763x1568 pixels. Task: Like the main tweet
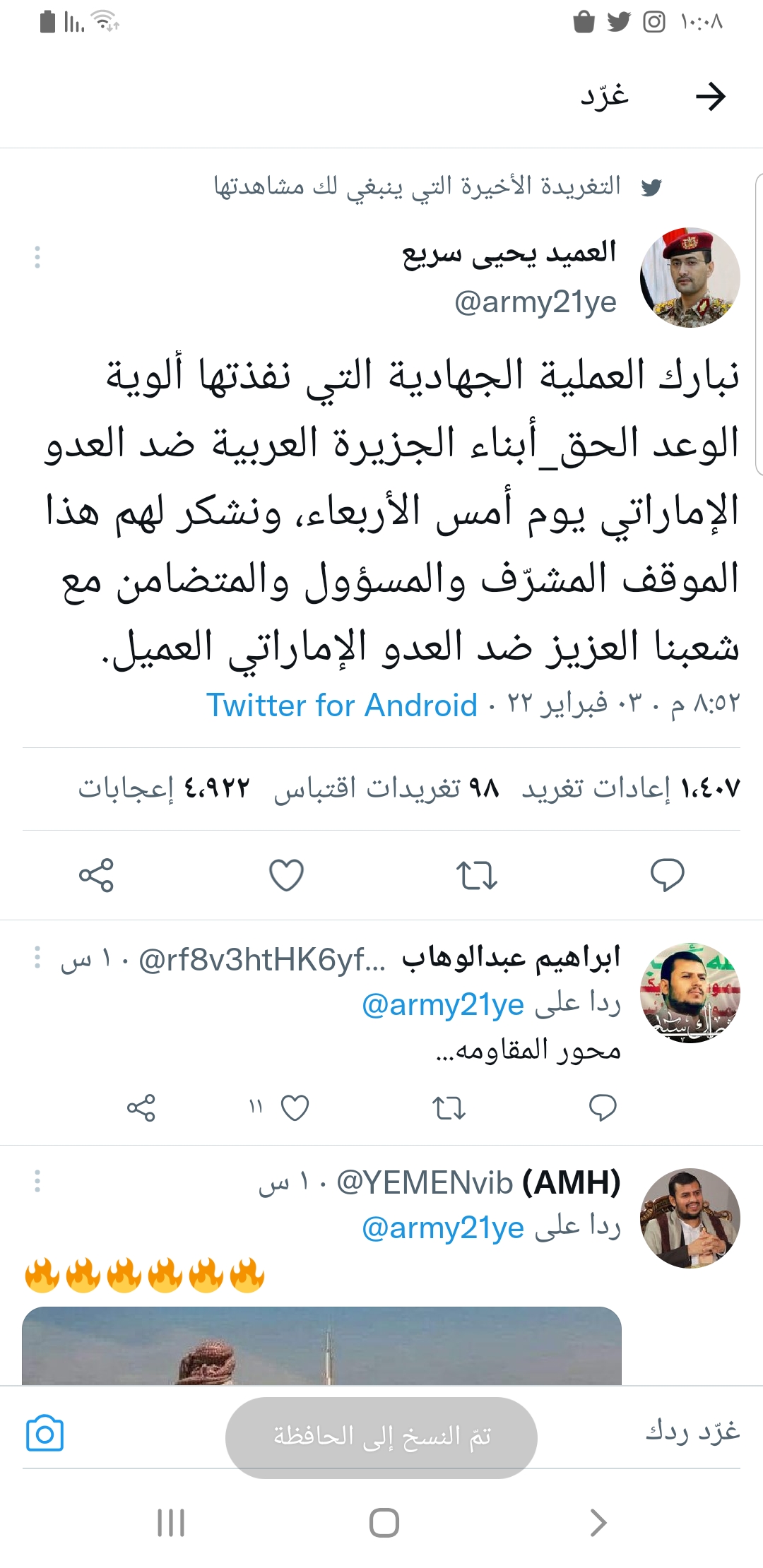click(287, 875)
